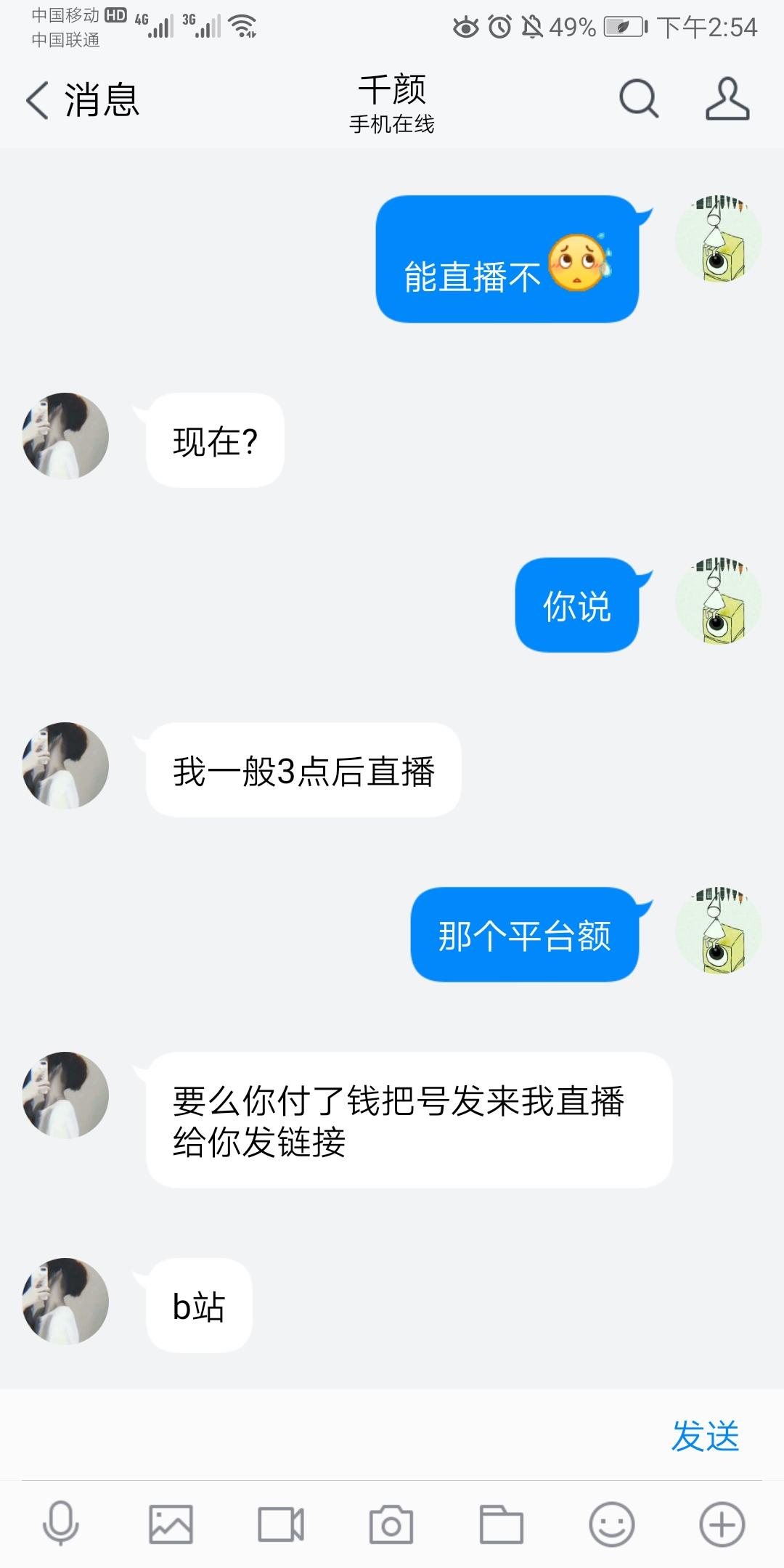Tap the 发送 button

pos(705,1436)
